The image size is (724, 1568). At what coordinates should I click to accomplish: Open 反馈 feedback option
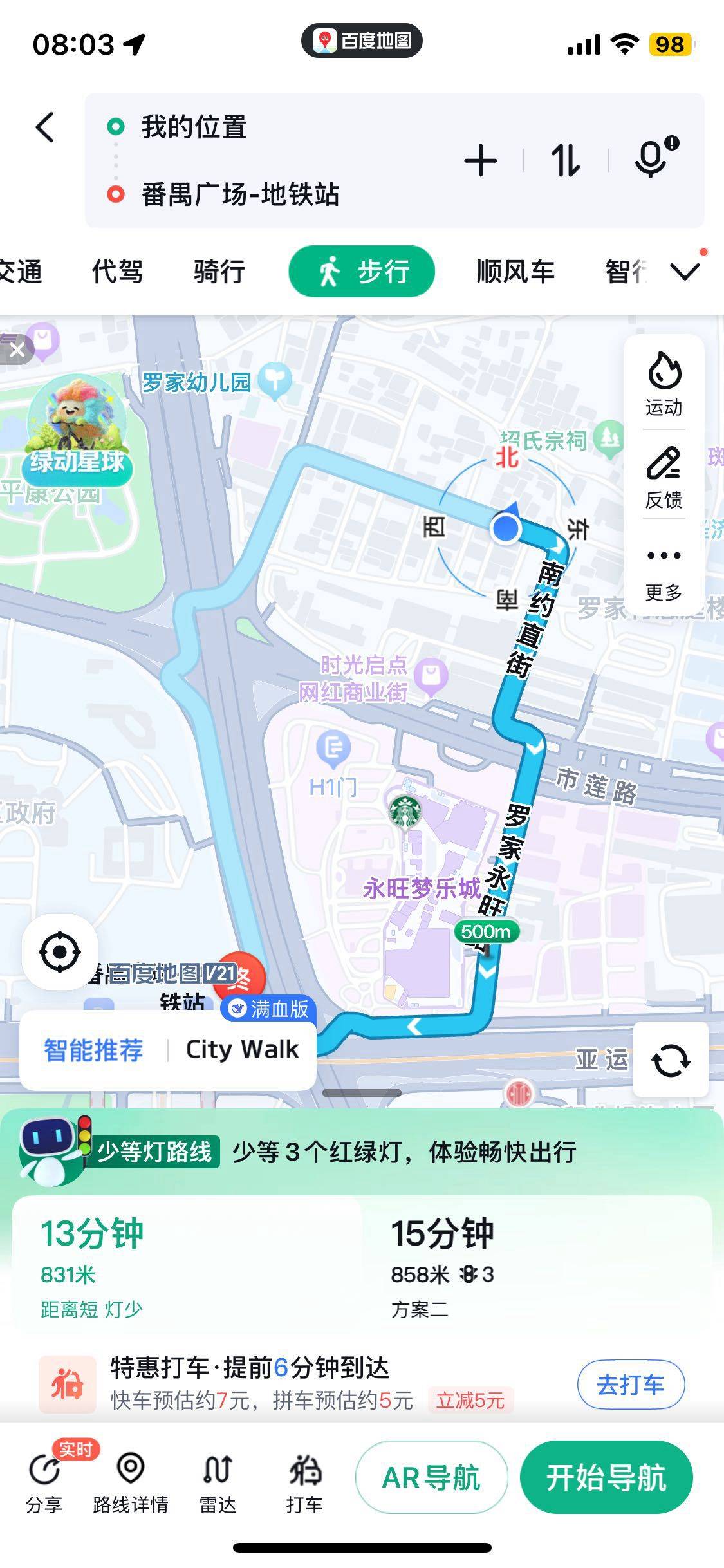pyautogui.click(x=664, y=477)
